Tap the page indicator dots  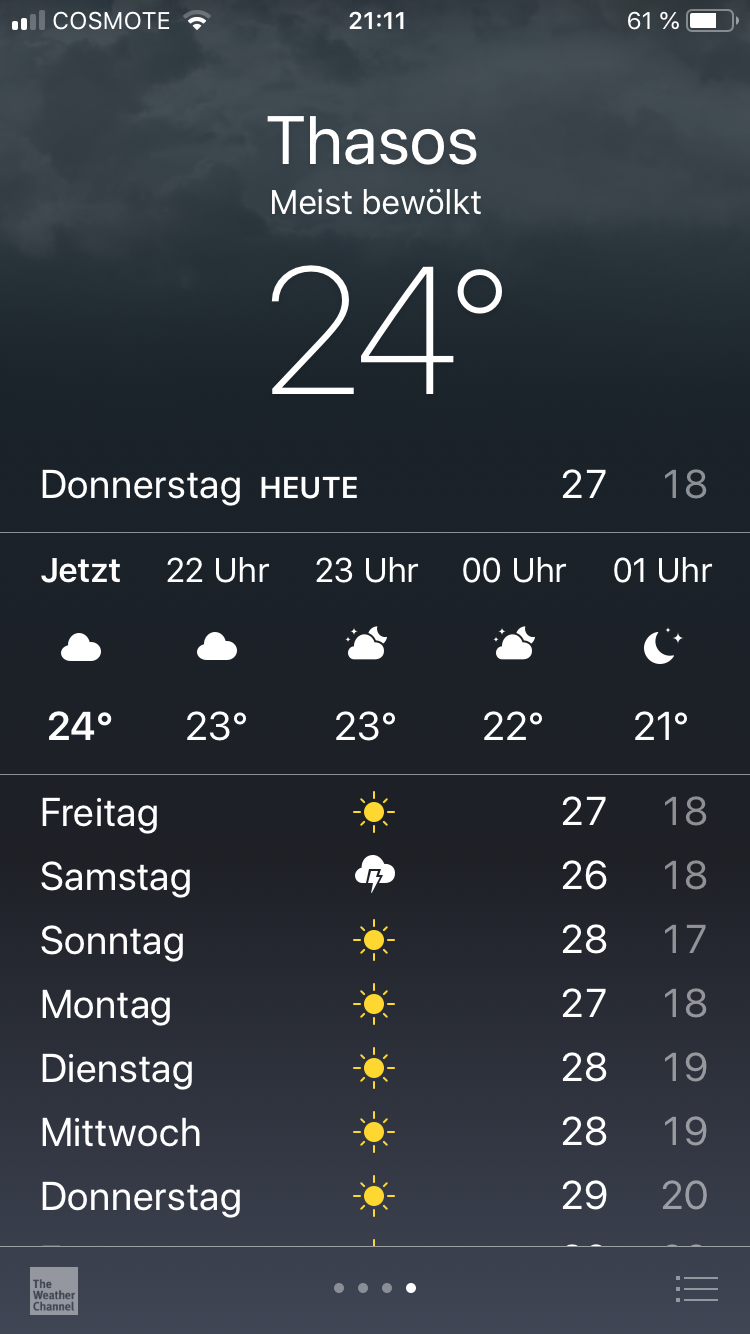coord(375,1288)
